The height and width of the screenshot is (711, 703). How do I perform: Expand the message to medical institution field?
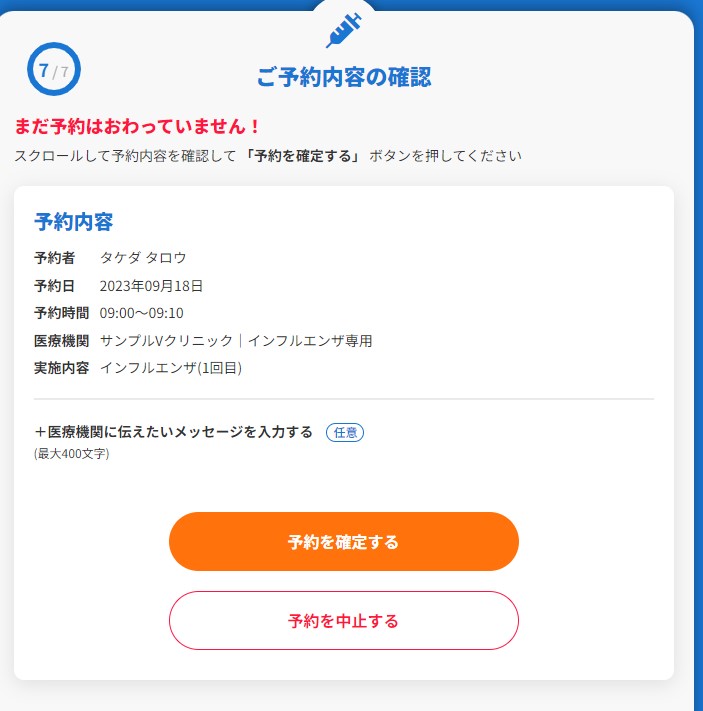click(174, 432)
